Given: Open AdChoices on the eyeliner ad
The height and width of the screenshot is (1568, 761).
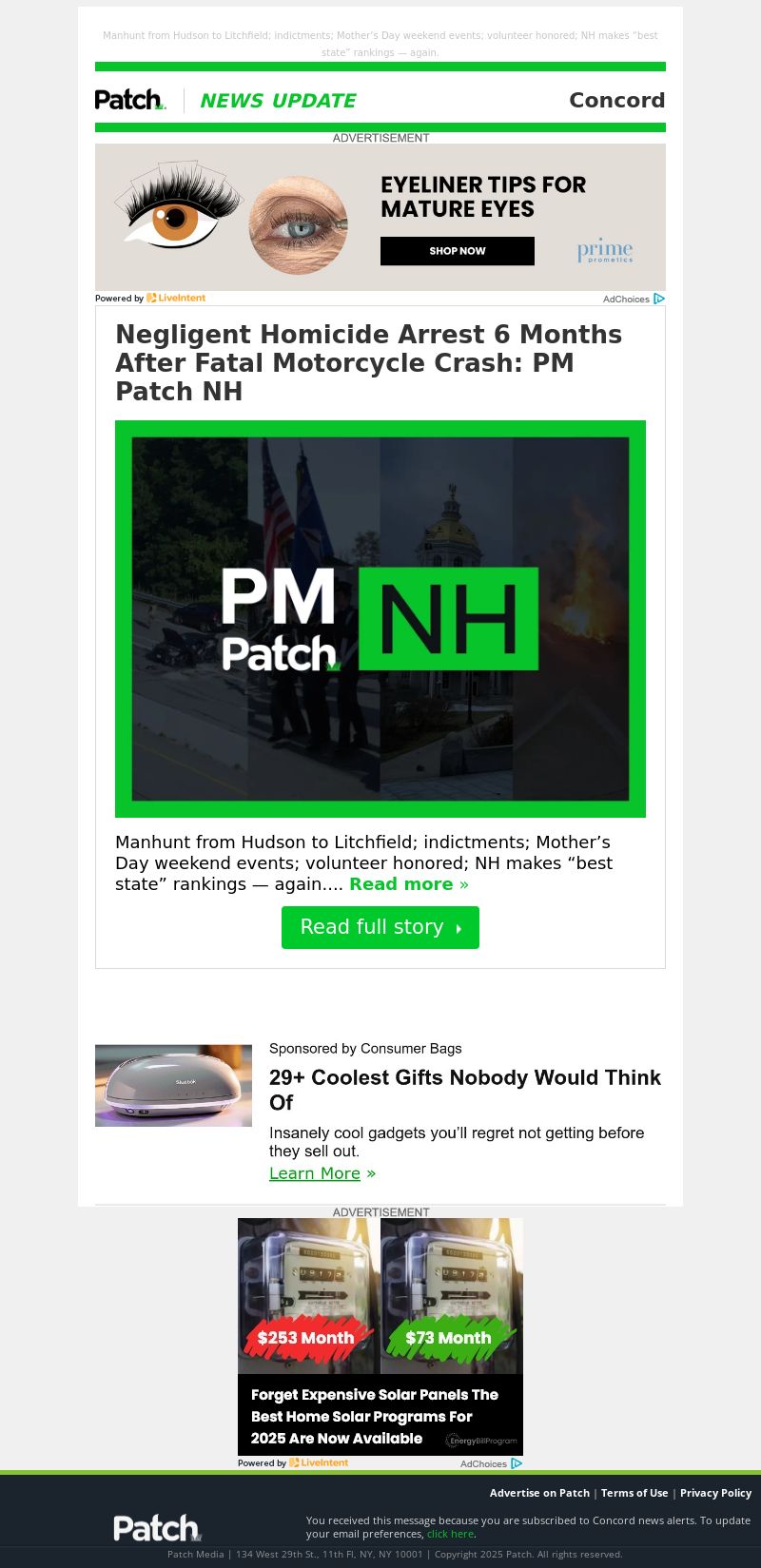Looking at the screenshot, I should tap(633, 299).
